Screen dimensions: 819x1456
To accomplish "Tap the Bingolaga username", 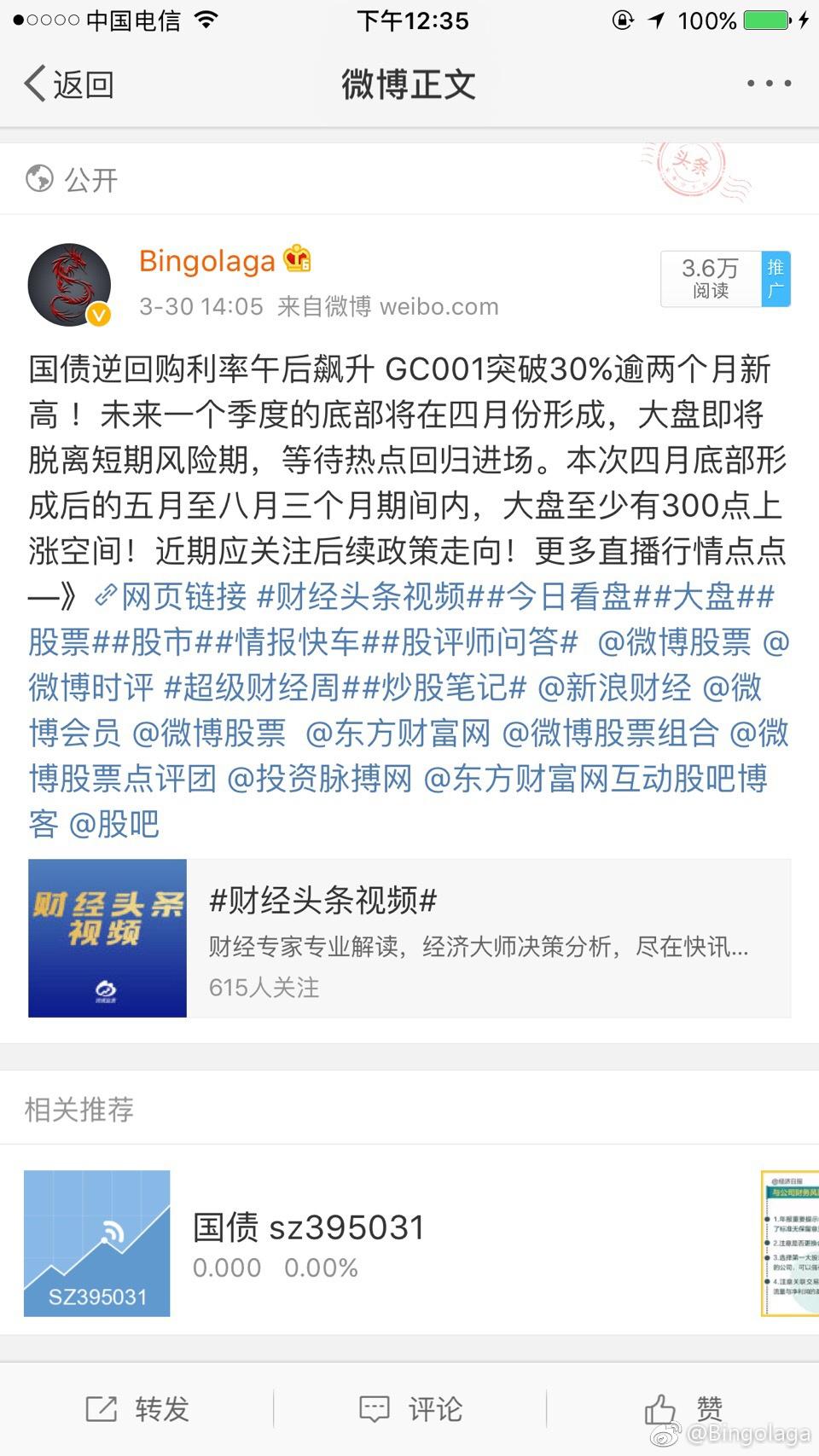I will coord(207,261).
